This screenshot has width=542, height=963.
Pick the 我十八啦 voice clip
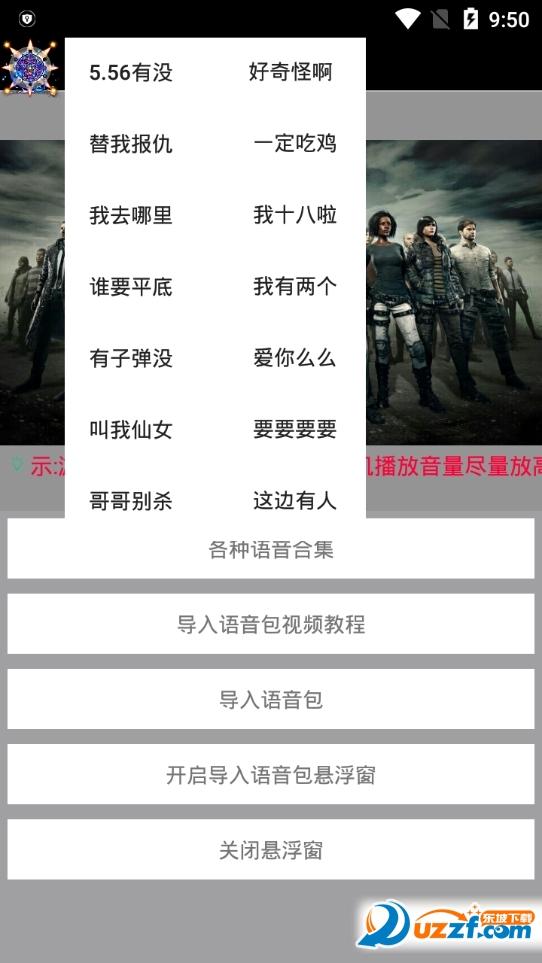(295, 216)
